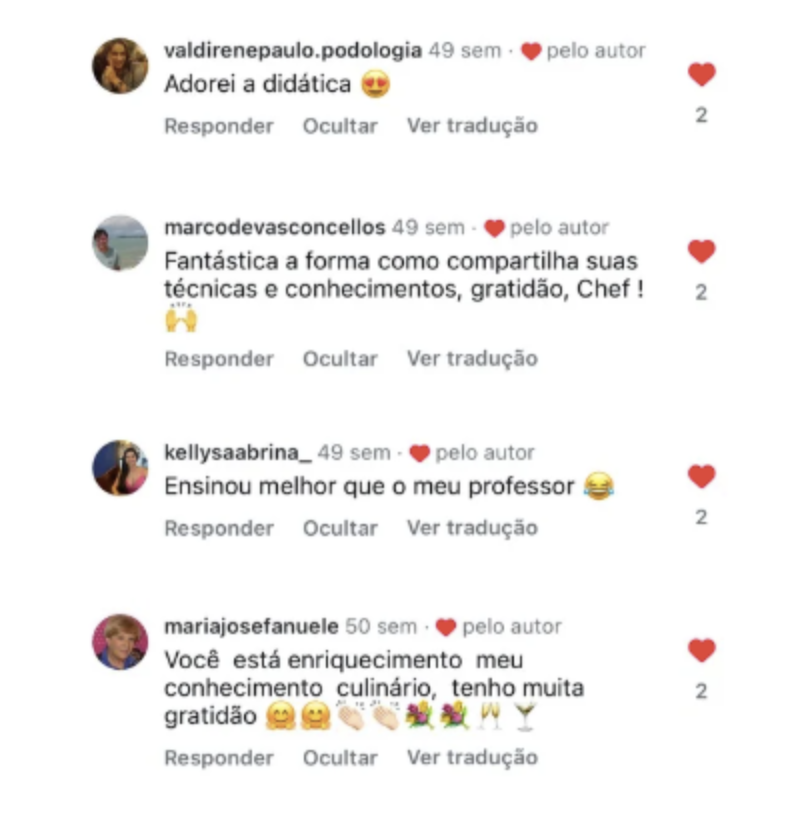Hide mariajosefanuele's comment
This screenshot has width=788, height=822.
pyautogui.click(x=340, y=758)
